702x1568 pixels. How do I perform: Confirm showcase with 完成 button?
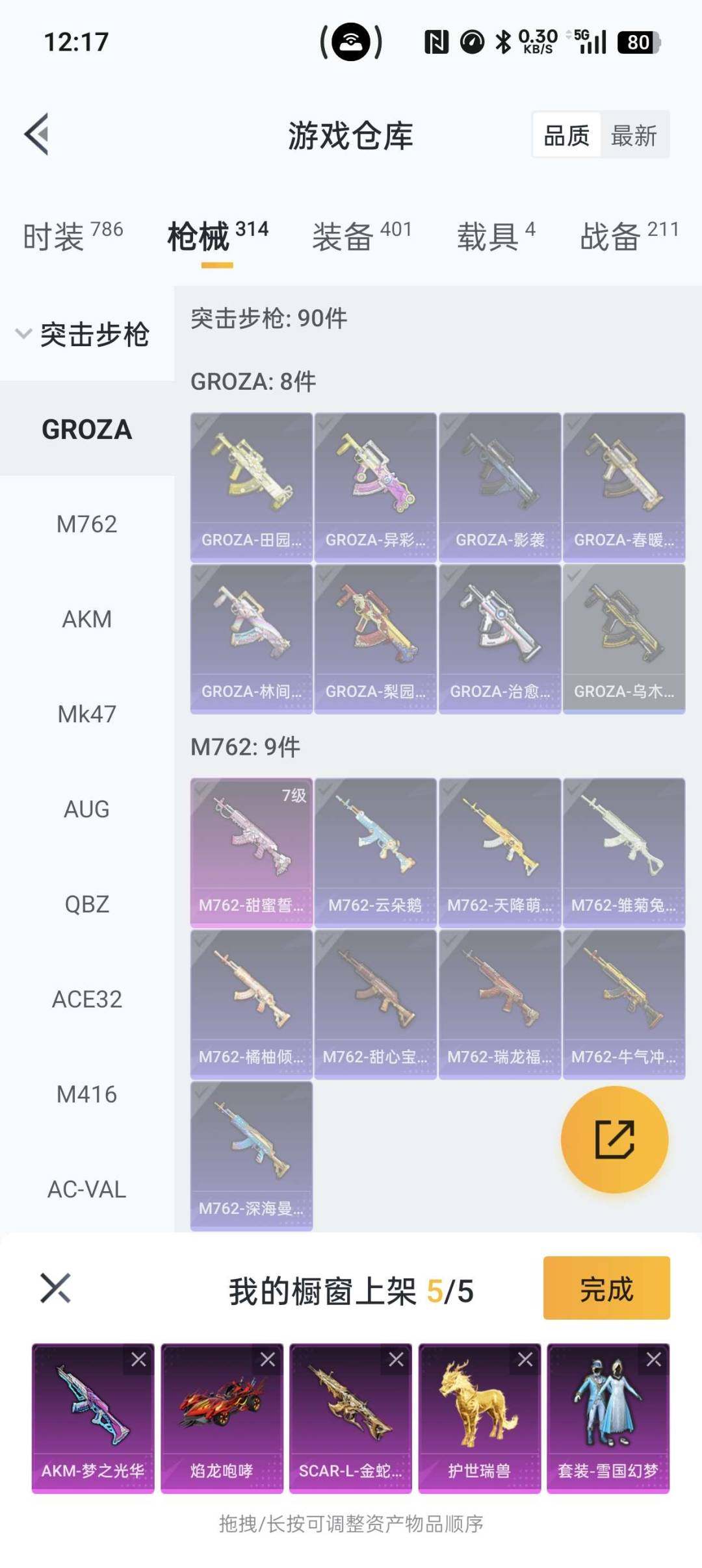tap(606, 1289)
